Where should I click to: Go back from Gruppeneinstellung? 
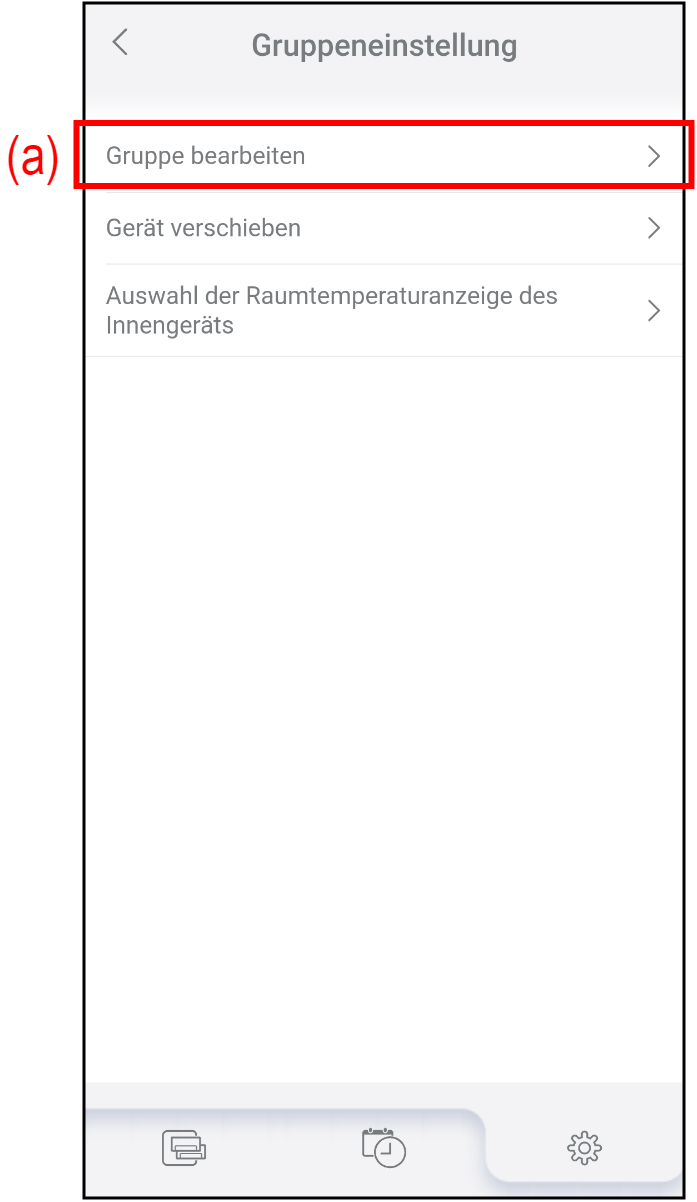point(120,43)
